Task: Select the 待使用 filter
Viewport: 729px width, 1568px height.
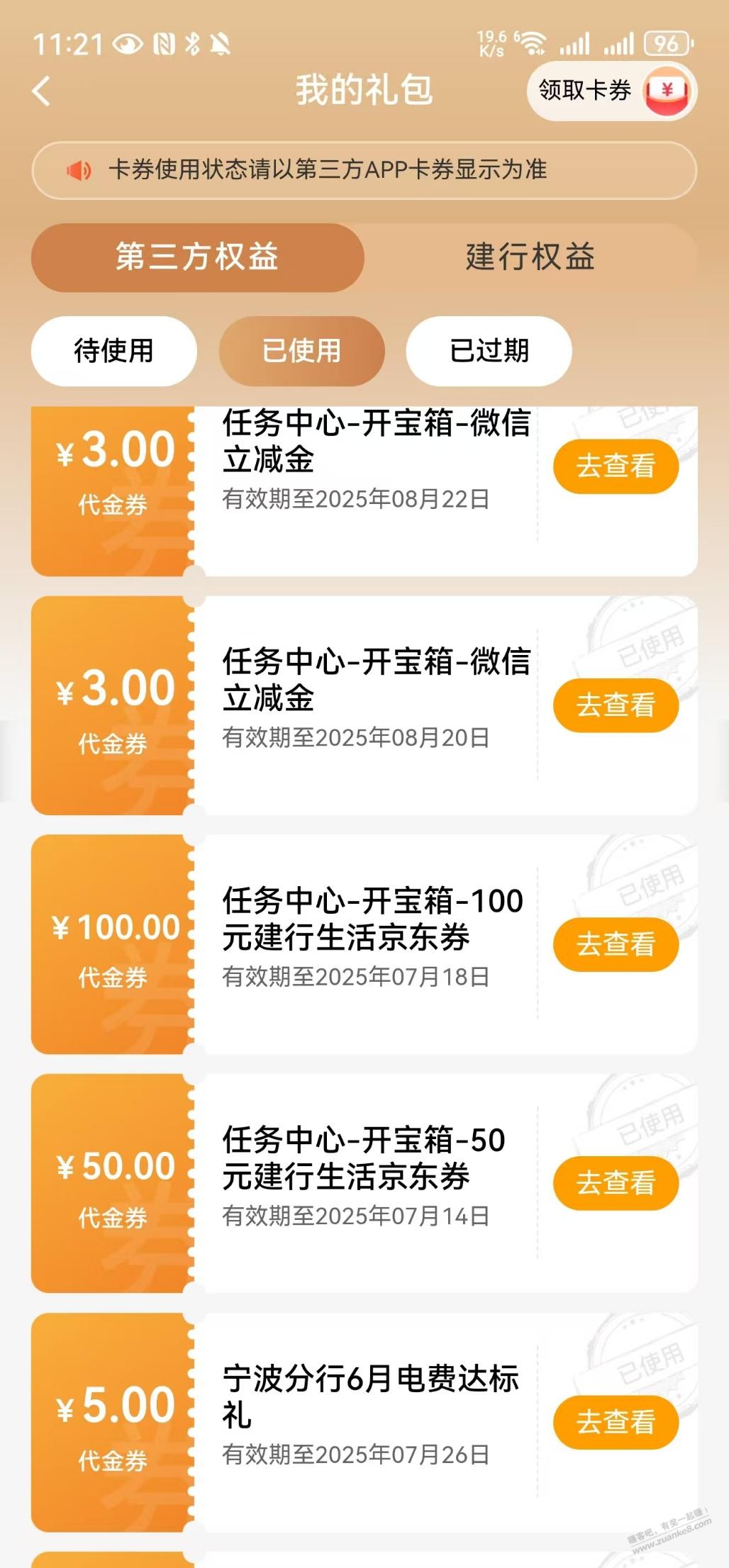Action: (114, 351)
